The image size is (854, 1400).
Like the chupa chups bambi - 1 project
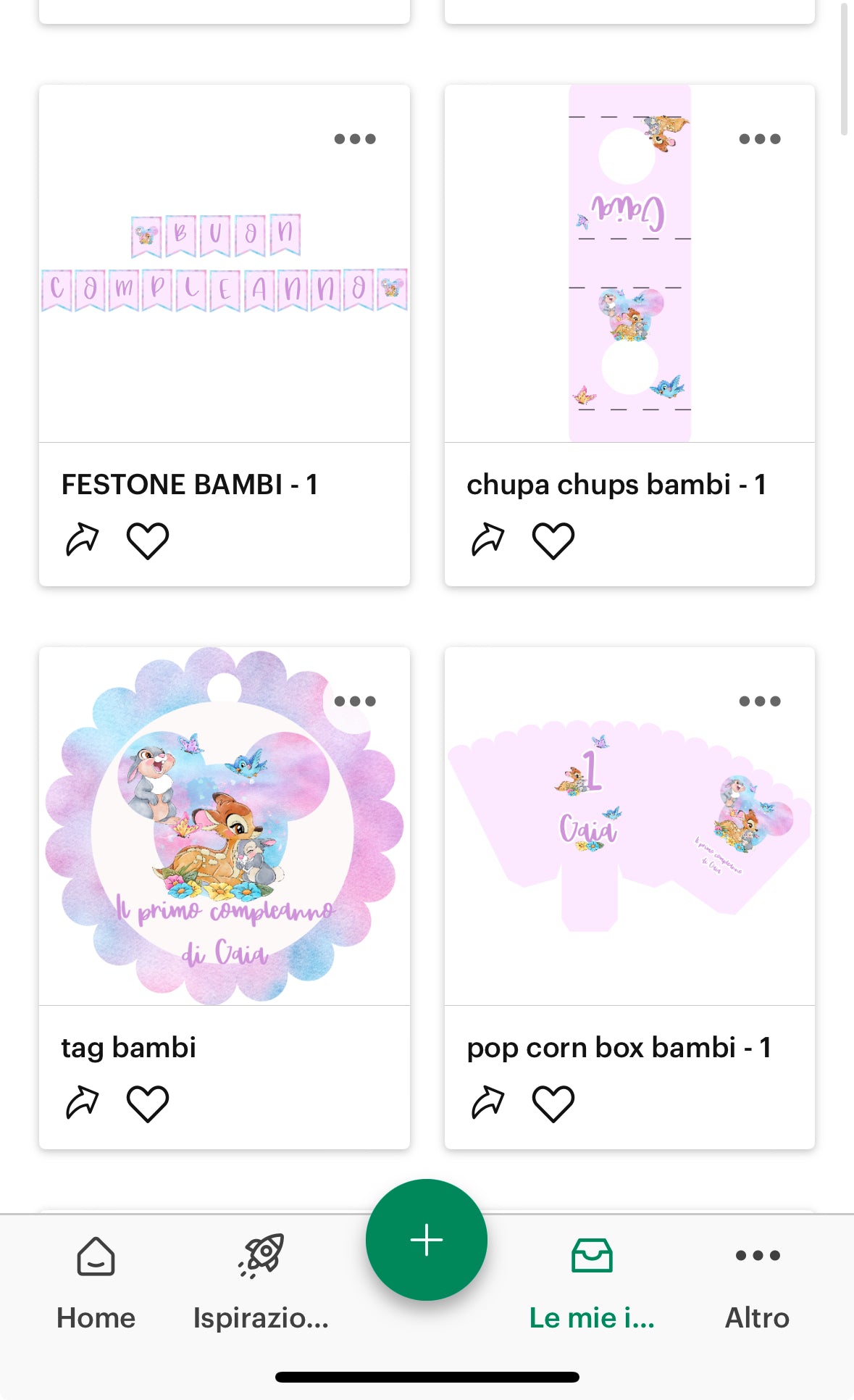click(553, 541)
